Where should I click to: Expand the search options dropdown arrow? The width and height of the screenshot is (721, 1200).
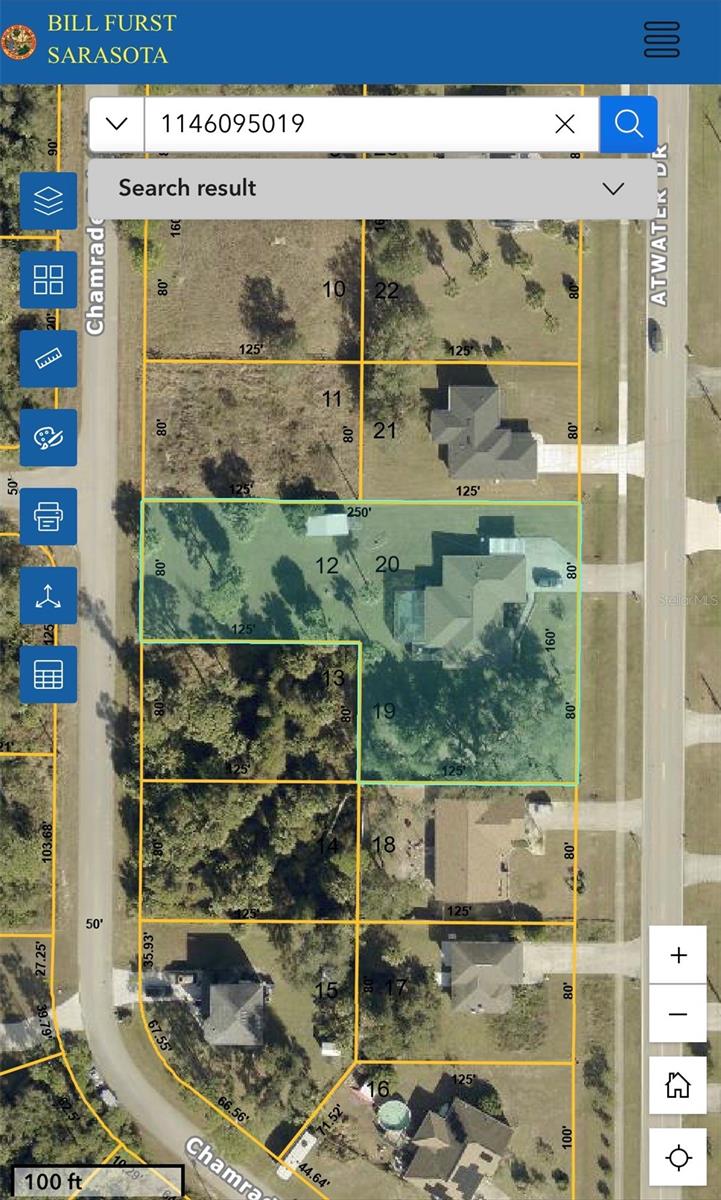(x=117, y=124)
